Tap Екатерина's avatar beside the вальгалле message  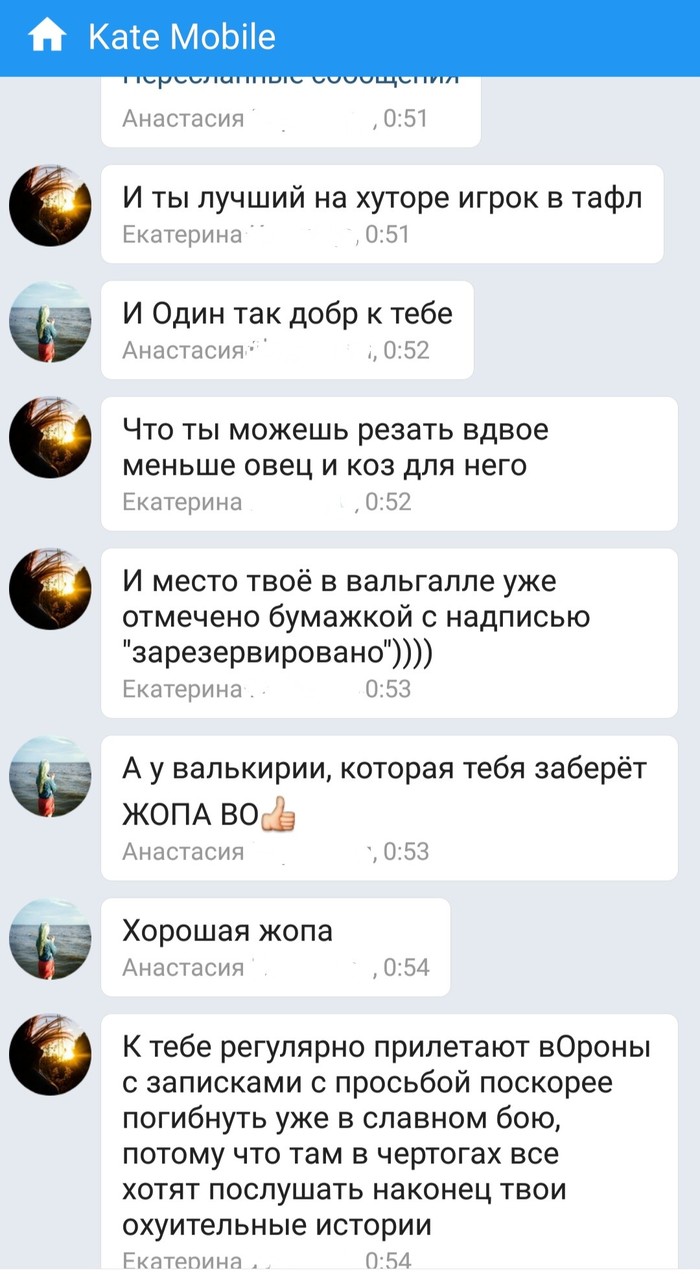pyautogui.click(x=50, y=589)
